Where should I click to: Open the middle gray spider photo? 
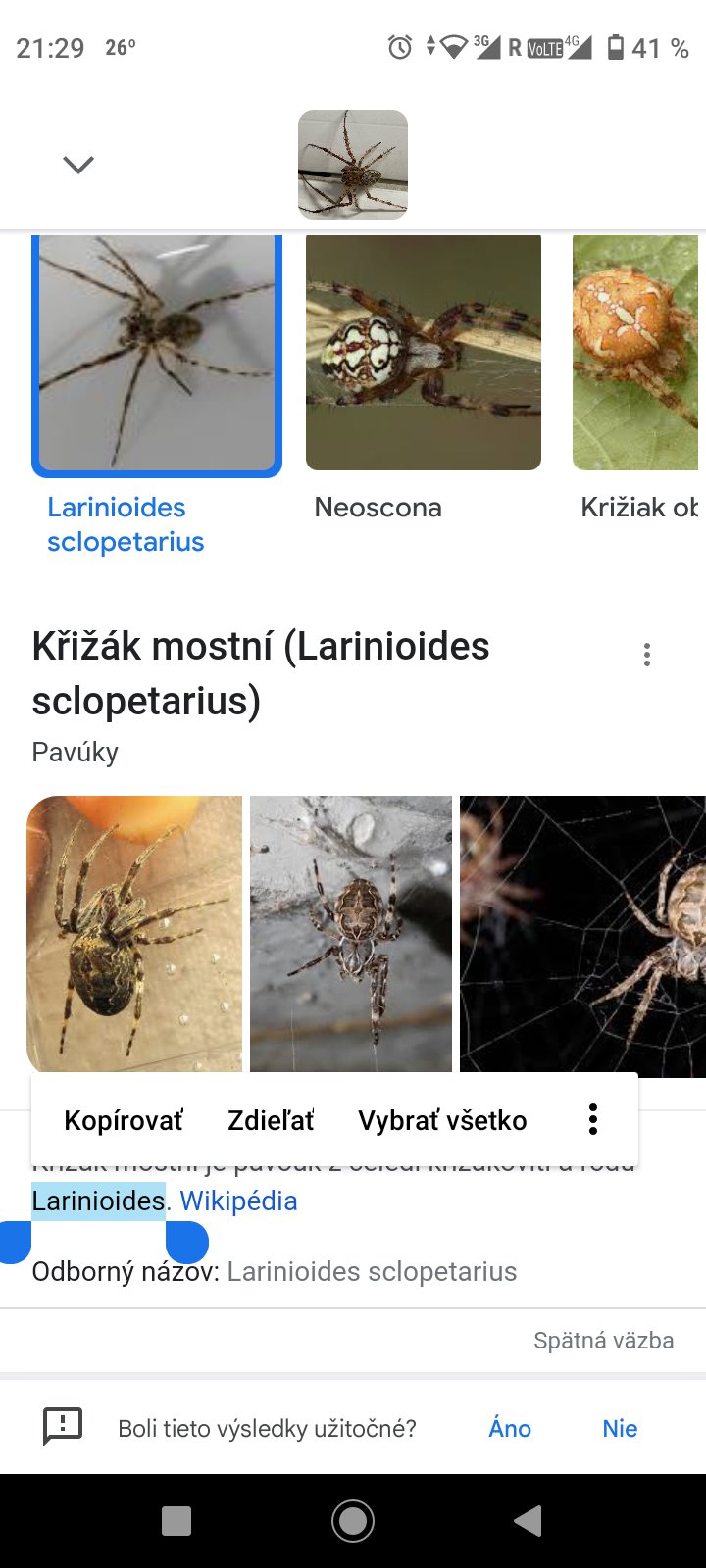351,933
